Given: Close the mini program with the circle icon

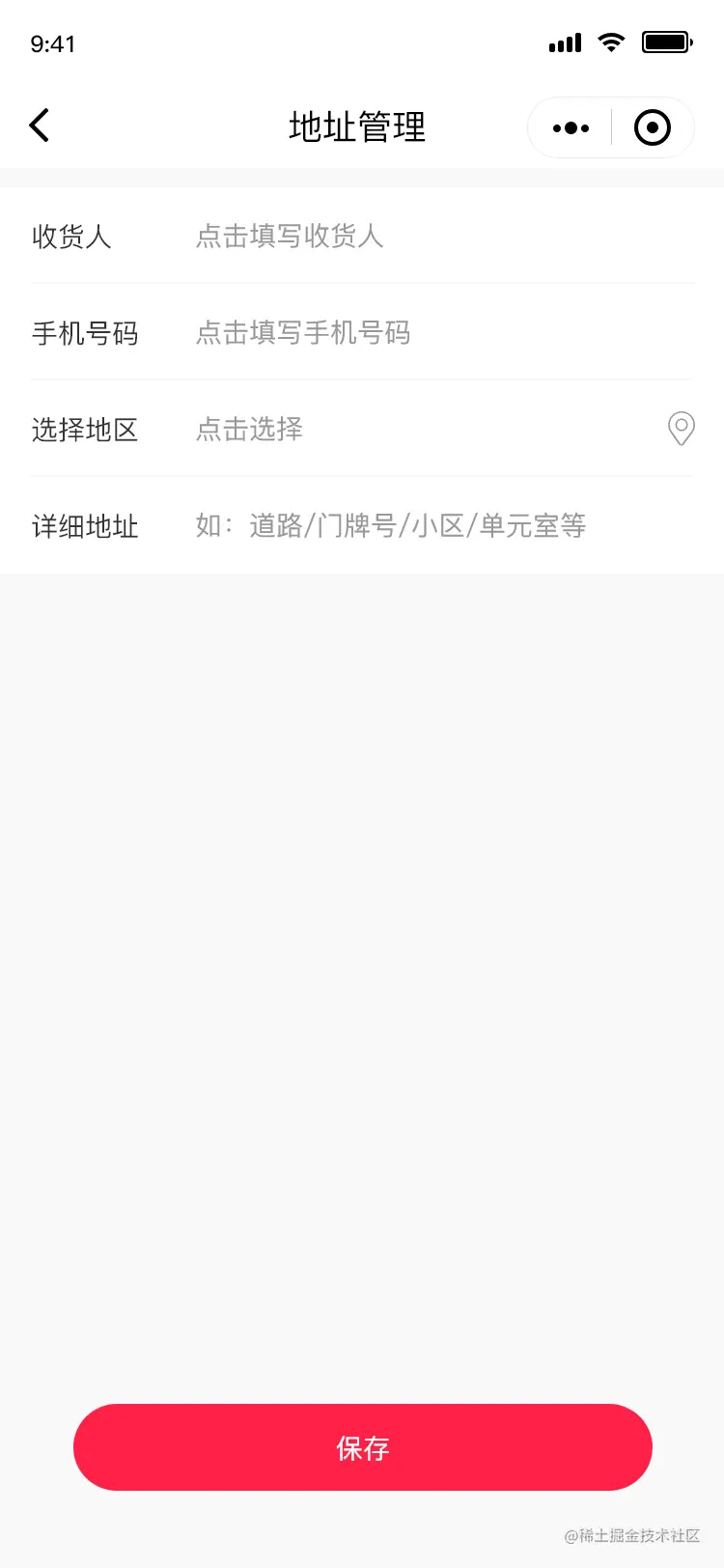Looking at the screenshot, I should [x=653, y=127].
